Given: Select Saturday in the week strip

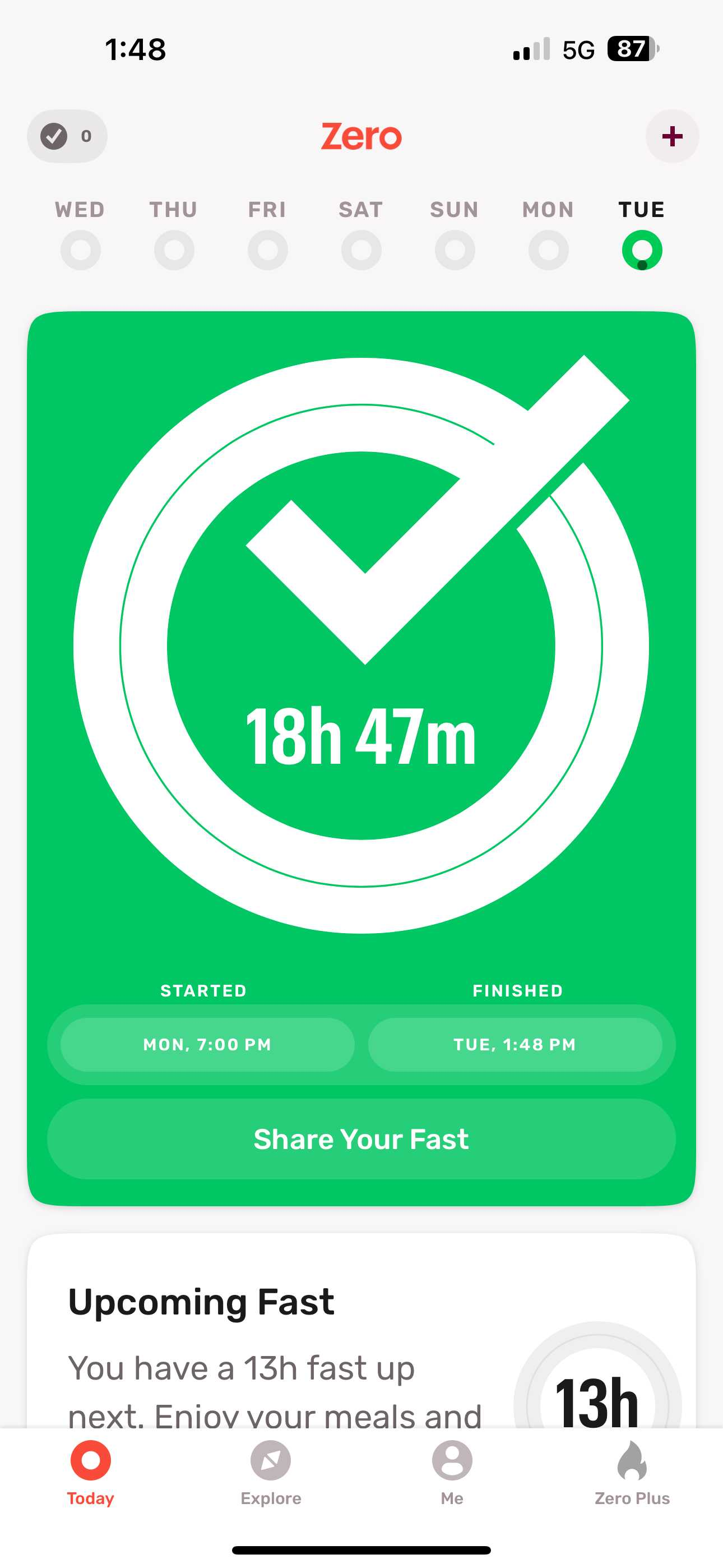Looking at the screenshot, I should (x=361, y=235).
